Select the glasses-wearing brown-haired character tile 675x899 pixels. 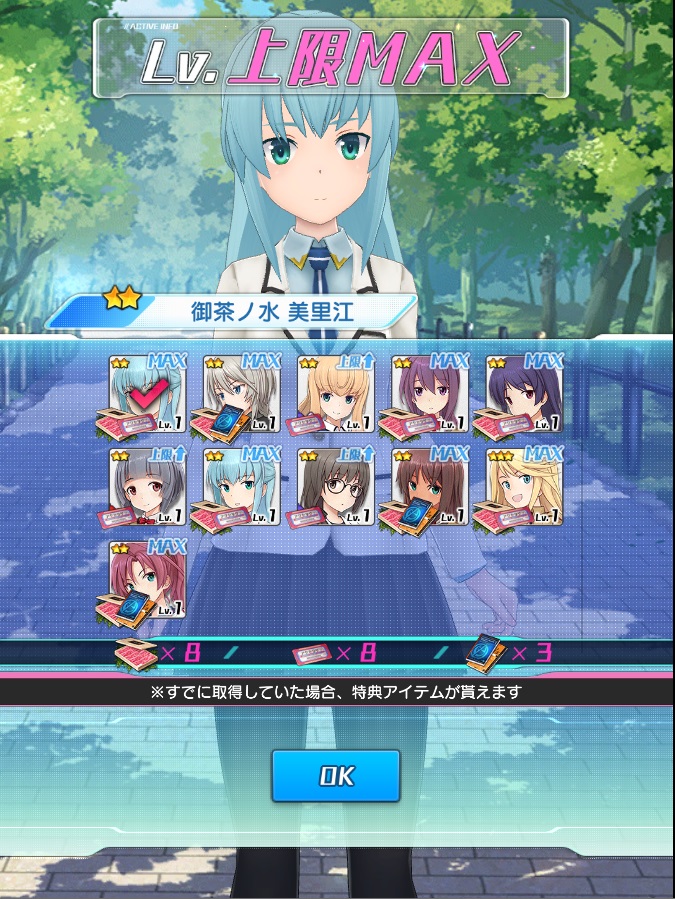334,488
